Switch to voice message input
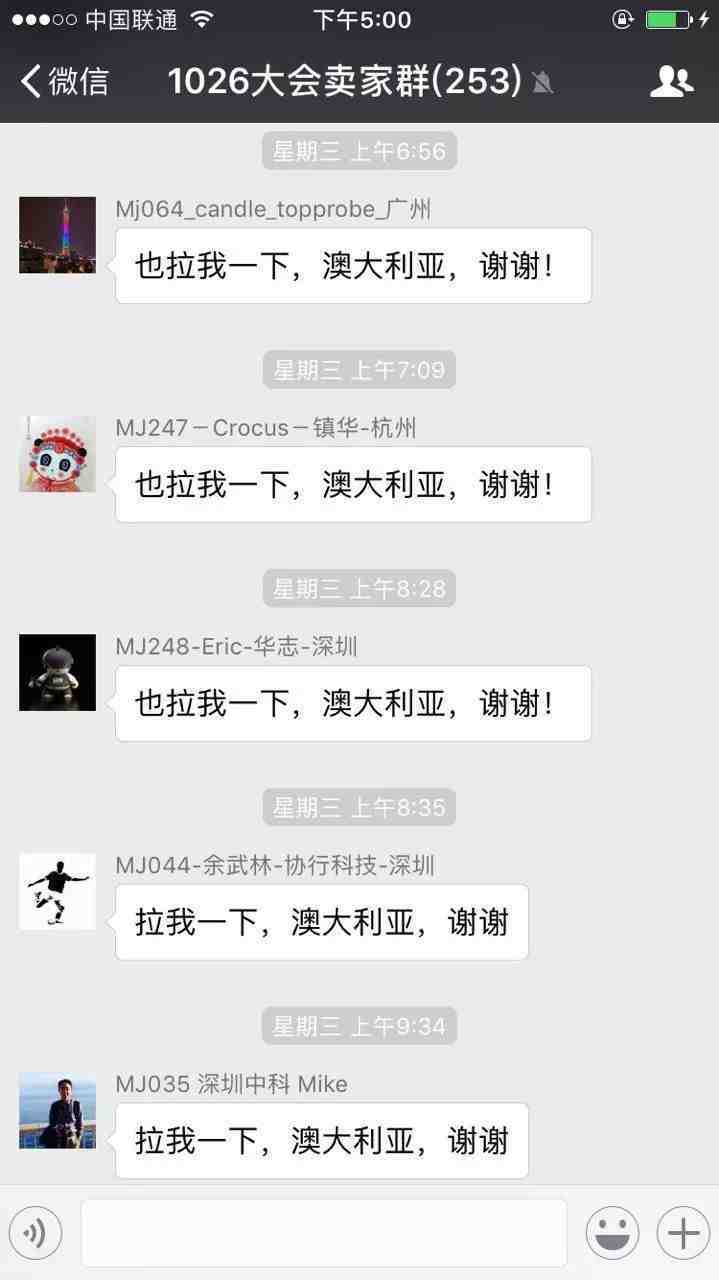Viewport: 719px width, 1280px height. click(35, 1233)
